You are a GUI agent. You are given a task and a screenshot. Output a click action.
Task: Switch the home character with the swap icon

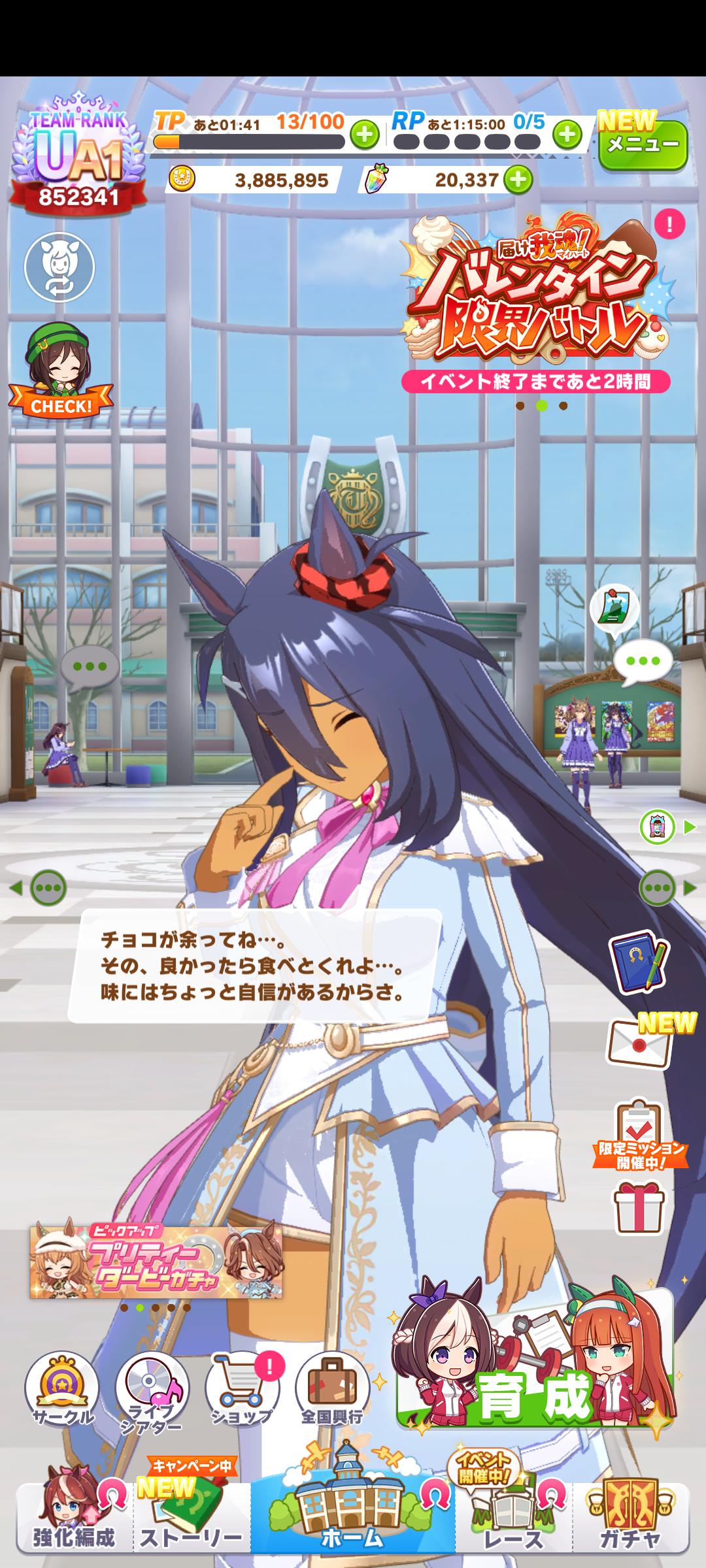(59, 267)
